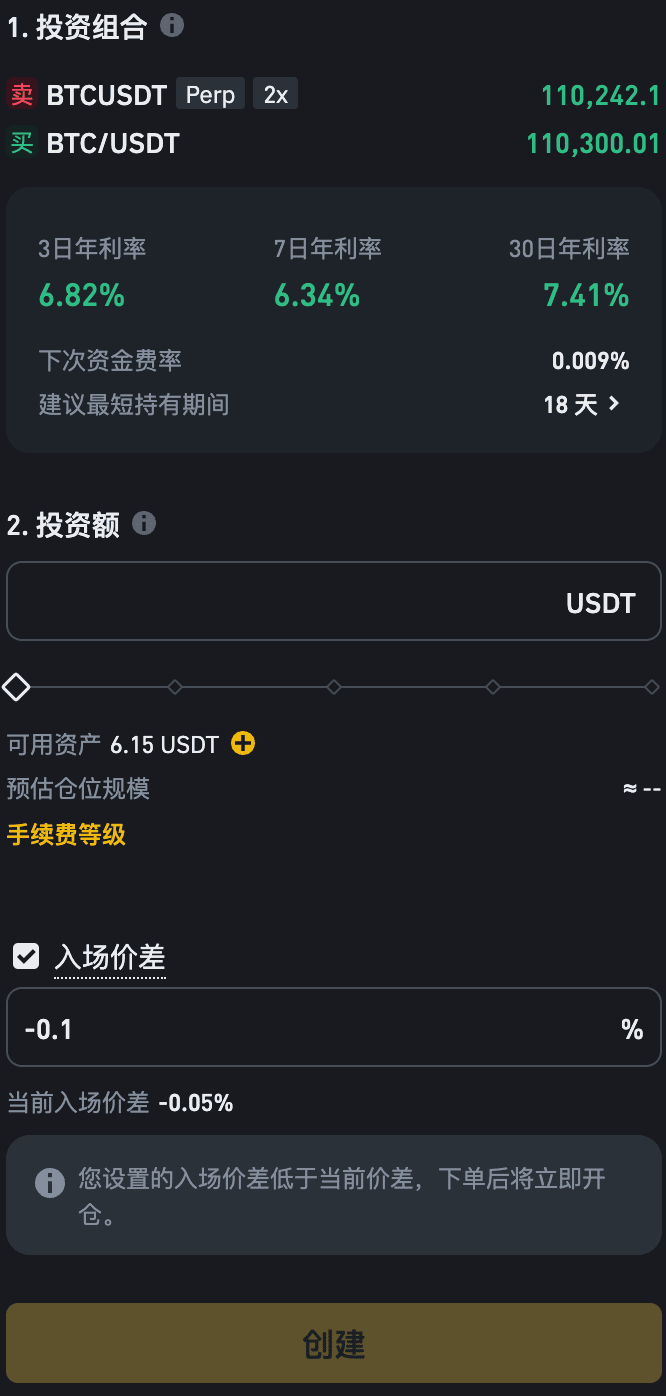Tap the 创建 button

click(x=333, y=1343)
